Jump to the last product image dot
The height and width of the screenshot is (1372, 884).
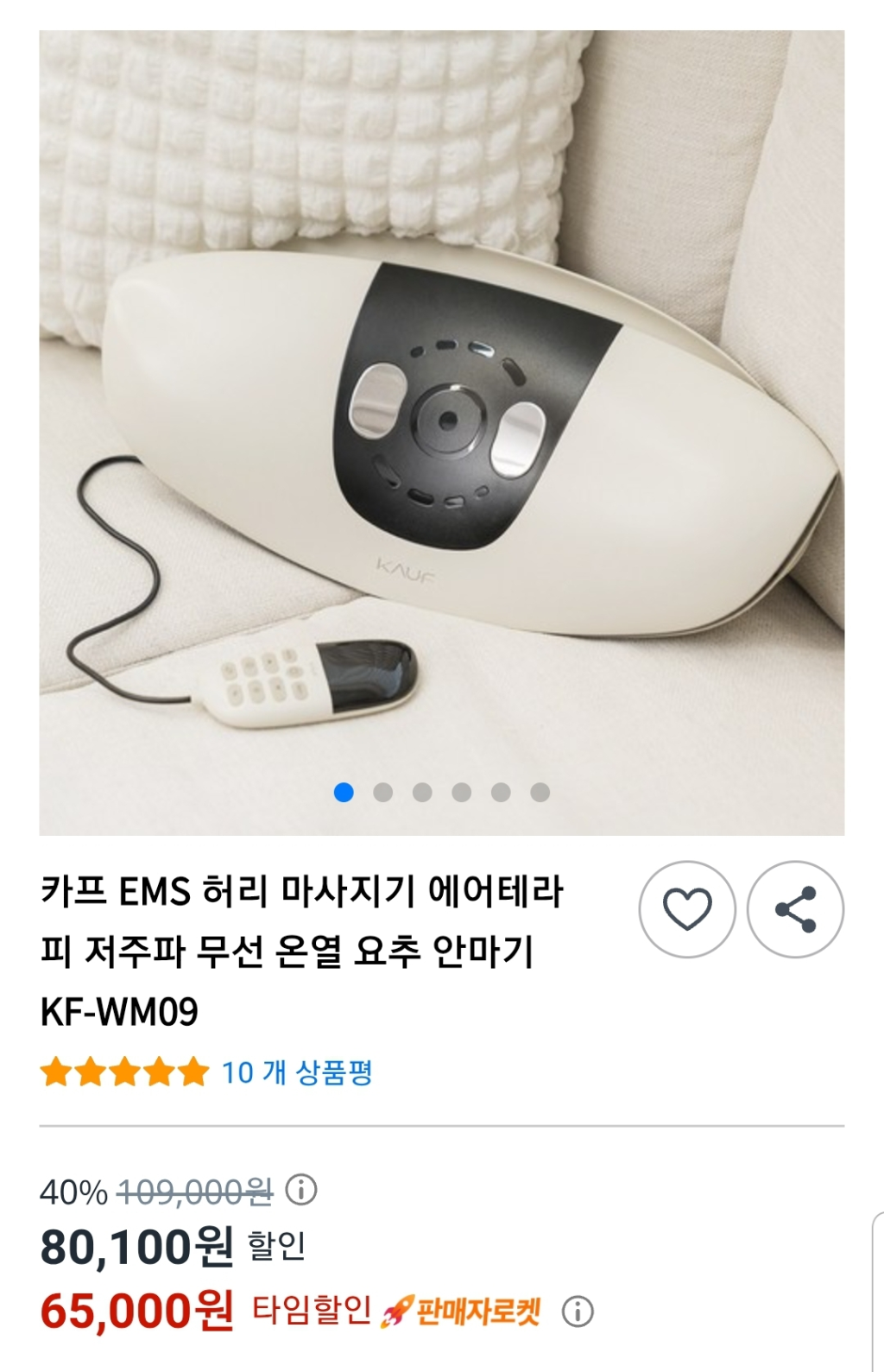coord(540,793)
